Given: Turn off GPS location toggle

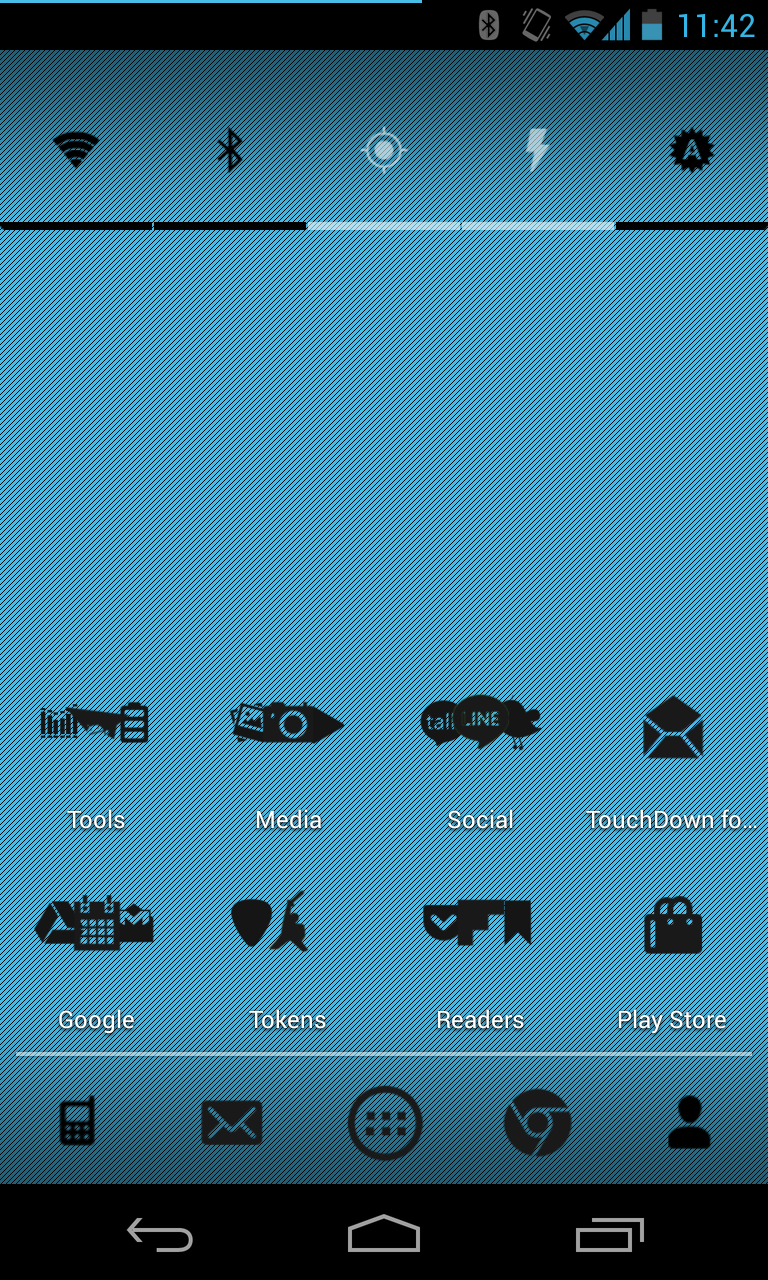Looking at the screenshot, I should [384, 151].
